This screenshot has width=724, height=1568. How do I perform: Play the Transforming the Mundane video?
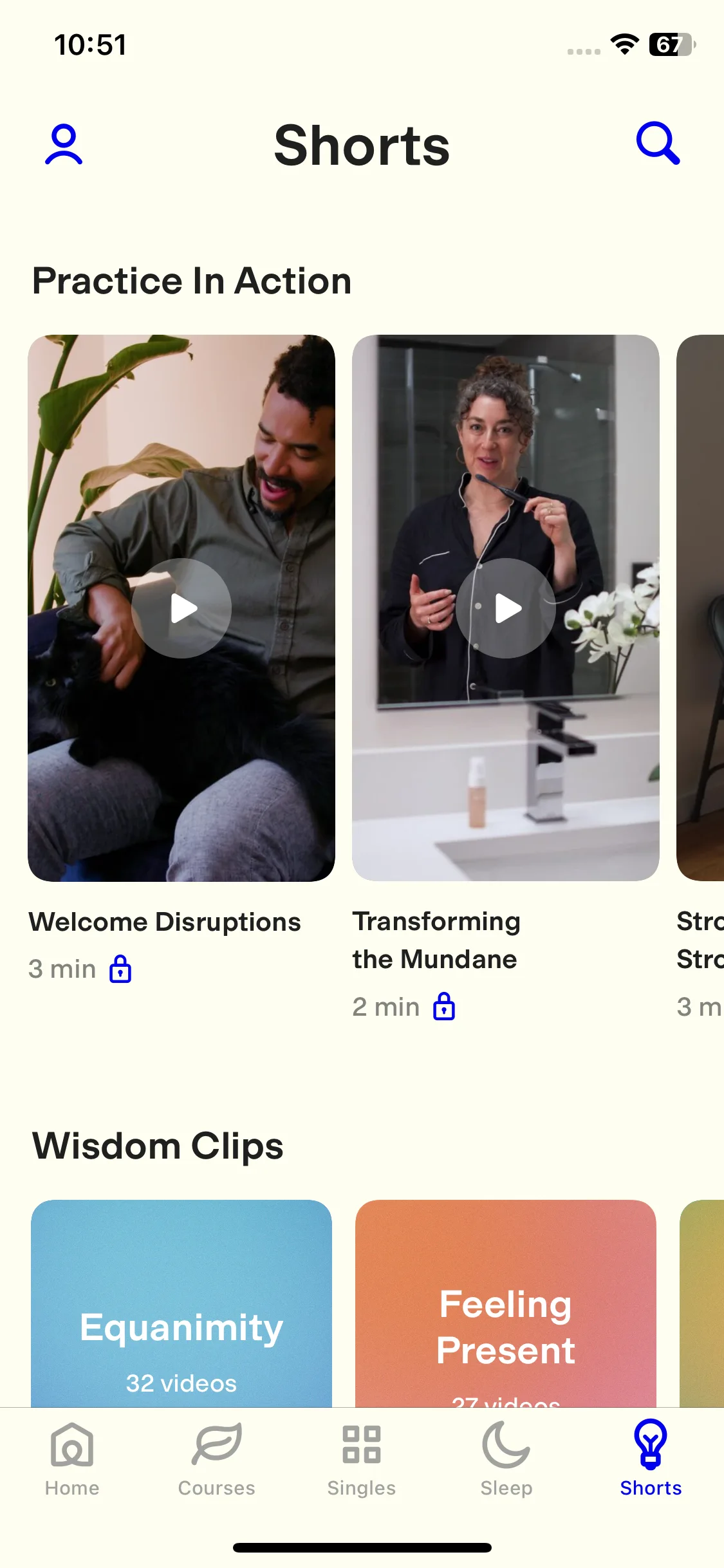click(x=506, y=608)
